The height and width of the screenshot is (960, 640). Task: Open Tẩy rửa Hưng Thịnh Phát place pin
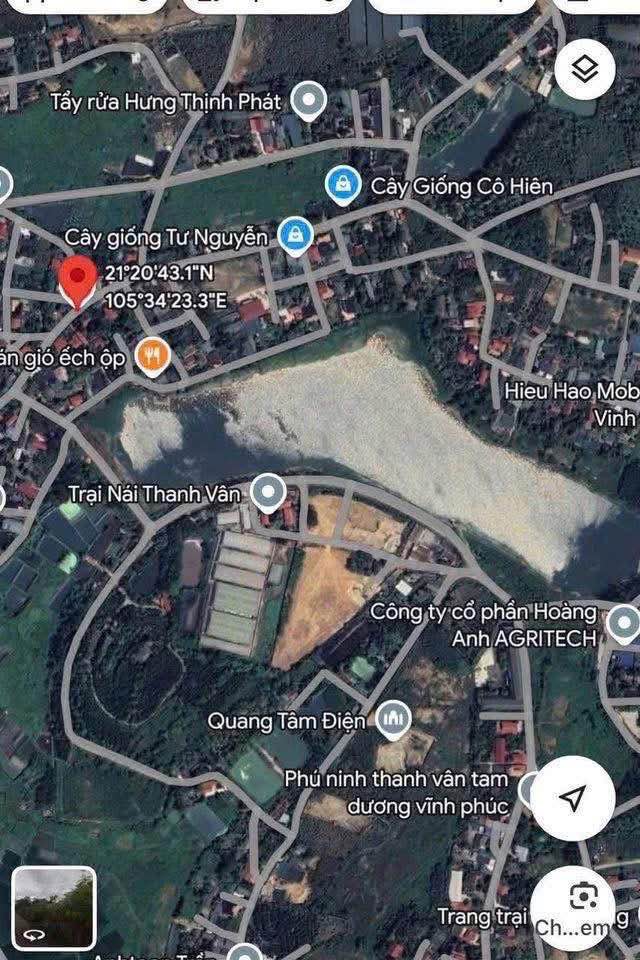coord(311,101)
